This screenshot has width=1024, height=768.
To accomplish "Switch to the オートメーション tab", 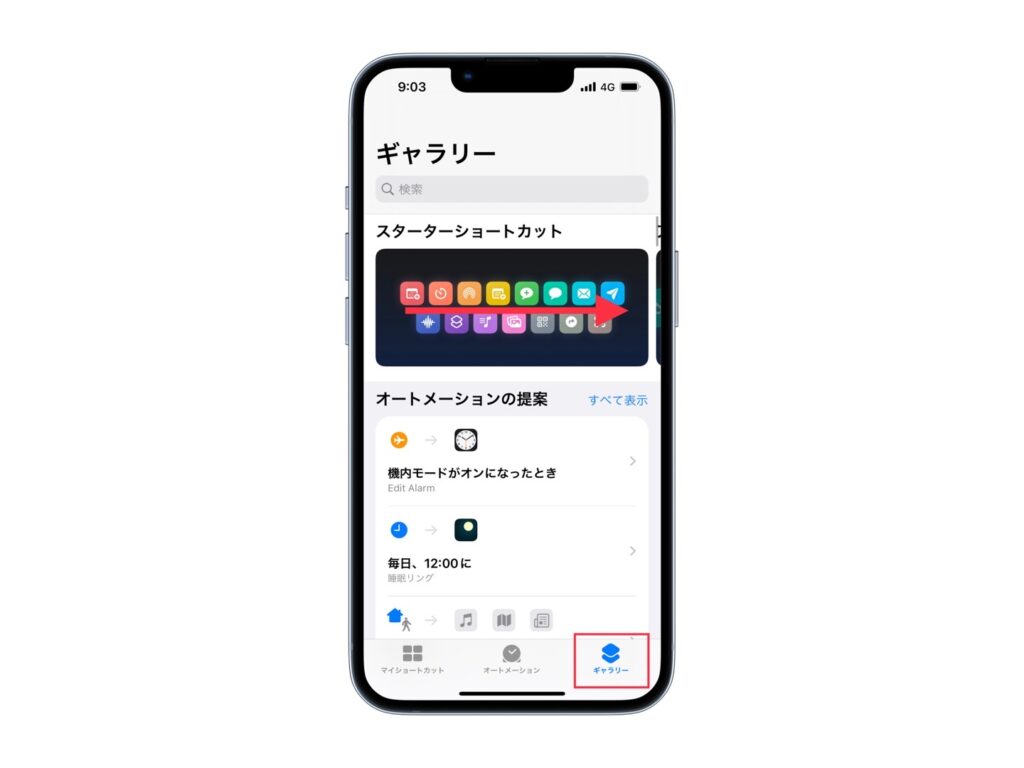I will pos(511,659).
